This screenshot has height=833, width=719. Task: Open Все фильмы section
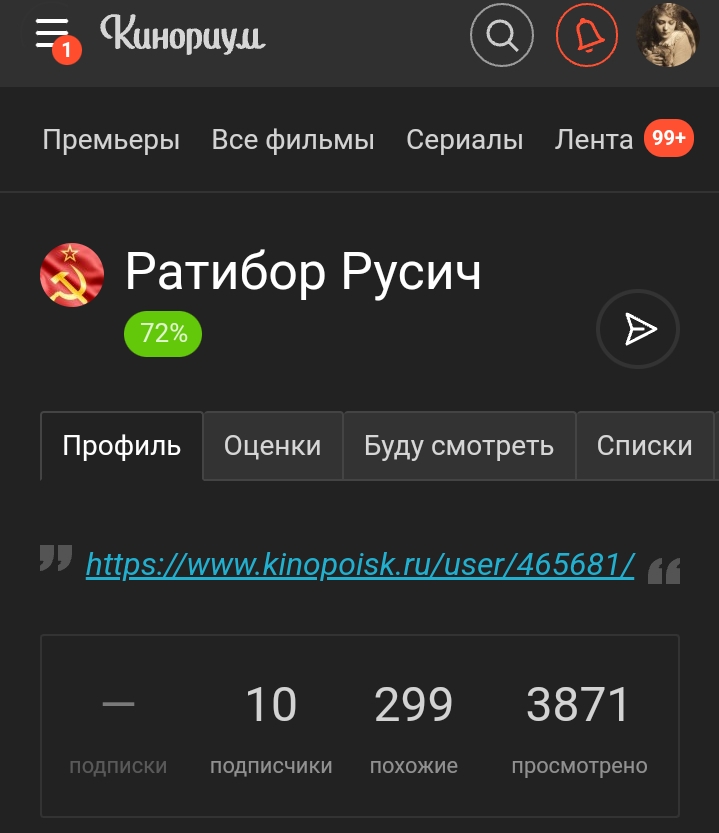293,140
